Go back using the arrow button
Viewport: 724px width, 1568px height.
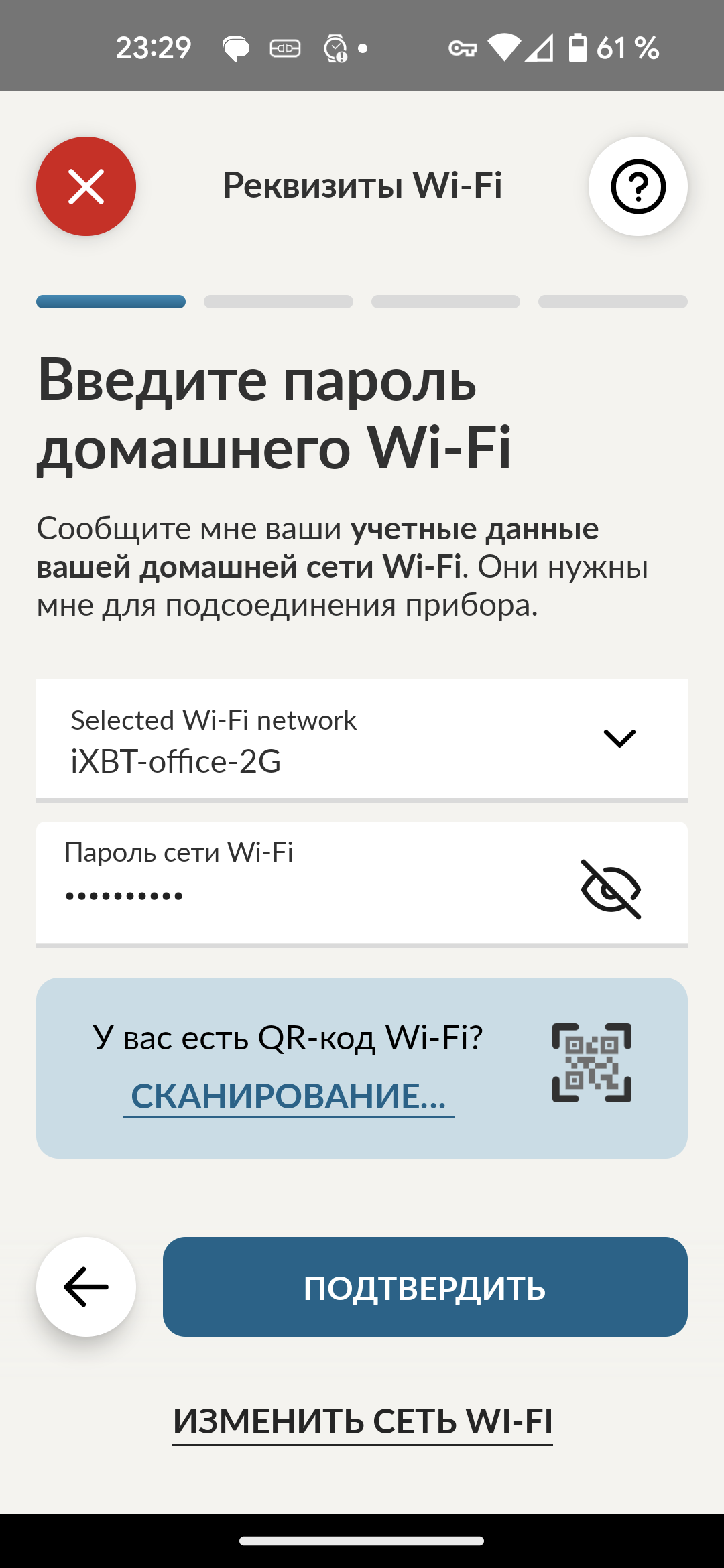click(86, 1287)
